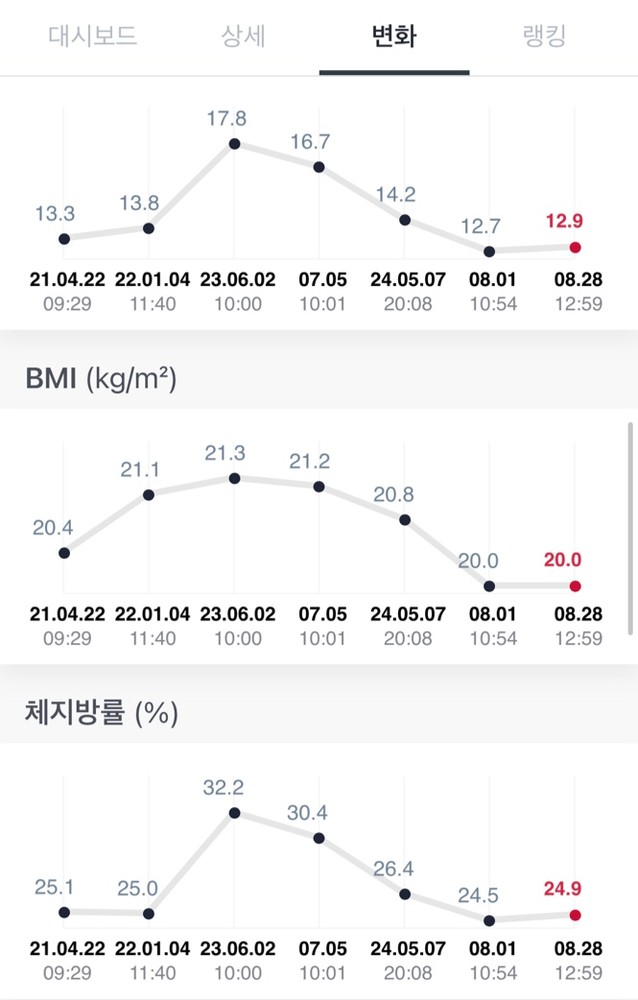Screen dimensions: 638x1000
Task: Select the 변화 tab
Action: click(x=393, y=38)
